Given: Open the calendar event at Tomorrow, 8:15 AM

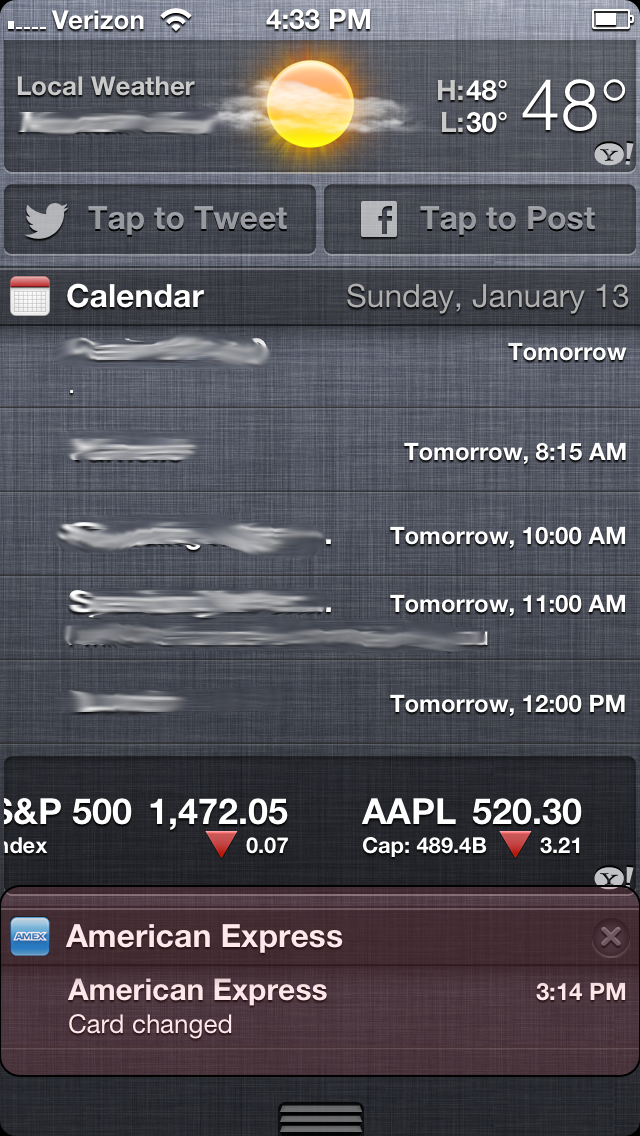Looking at the screenshot, I should click(x=320, y=452).
